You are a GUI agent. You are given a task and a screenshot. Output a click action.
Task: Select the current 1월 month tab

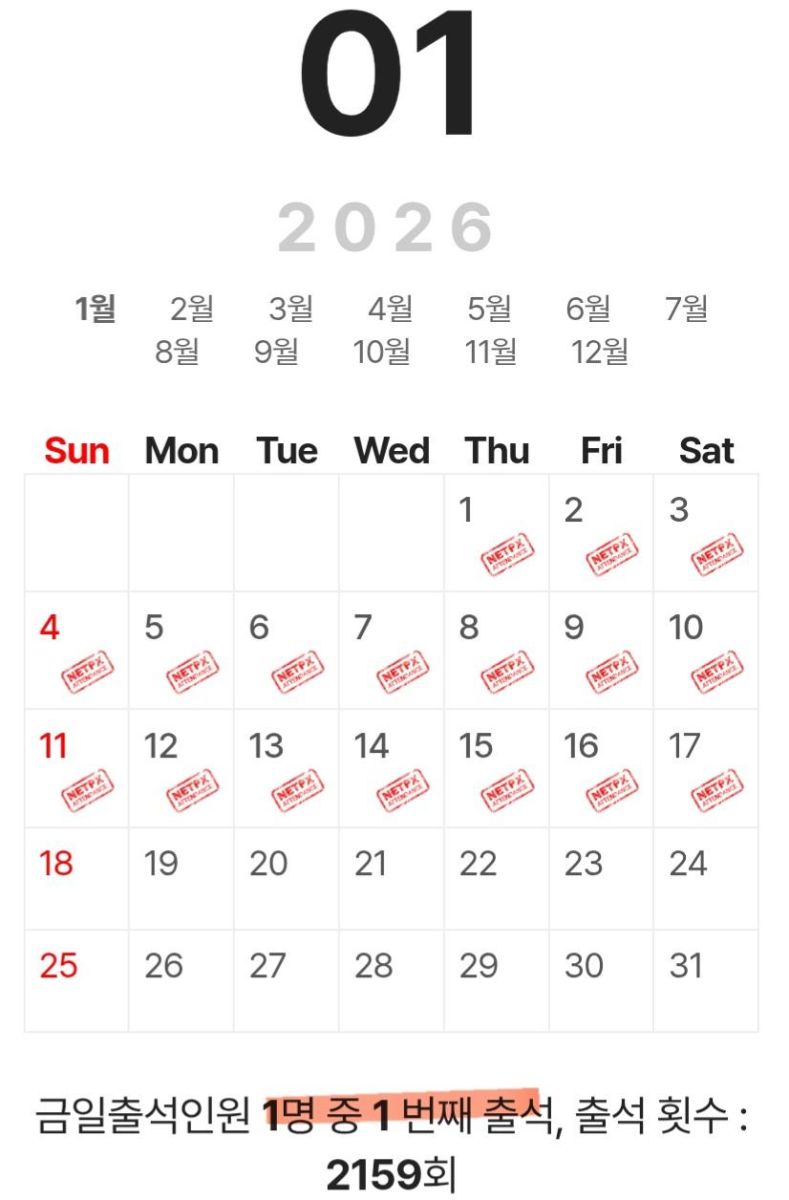pos(95,309)
